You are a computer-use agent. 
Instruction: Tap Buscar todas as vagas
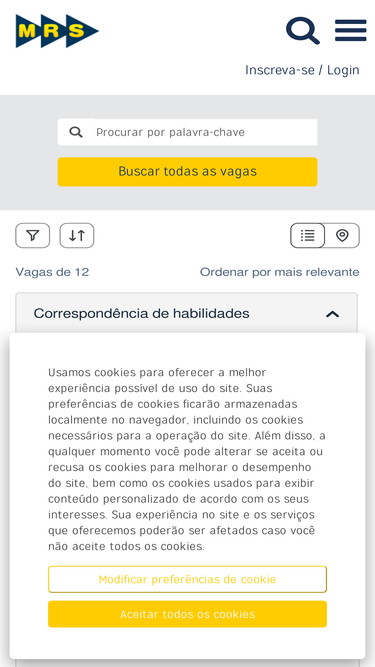188,171
